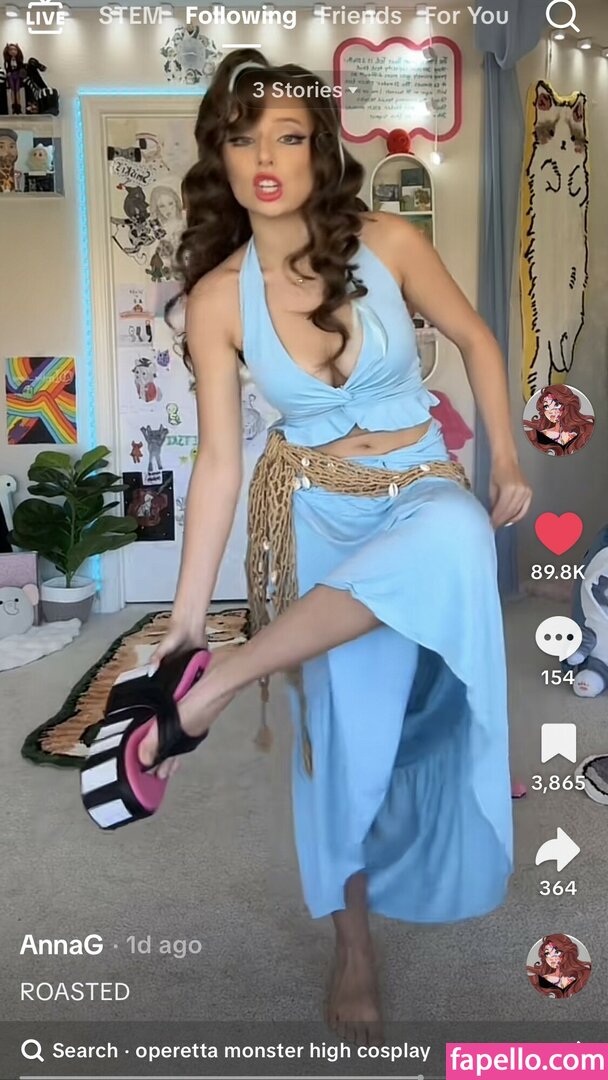Switch to the STEM tab

(x=131, y=16)
